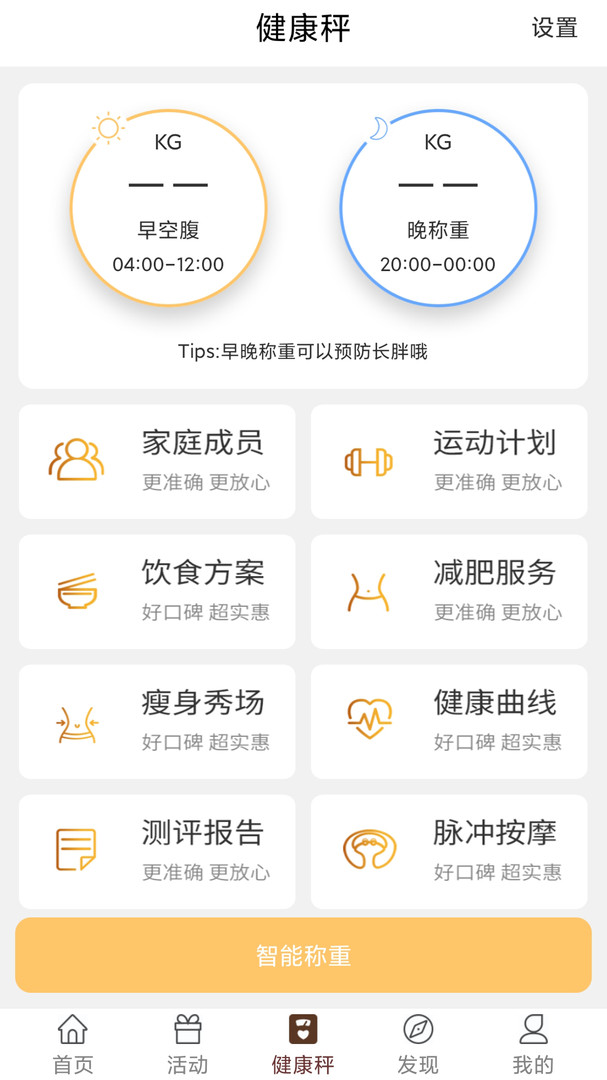This screenshot has width=607, height=1080.
Task: Select the 减肥服务 card
Action: pos(449,591)
